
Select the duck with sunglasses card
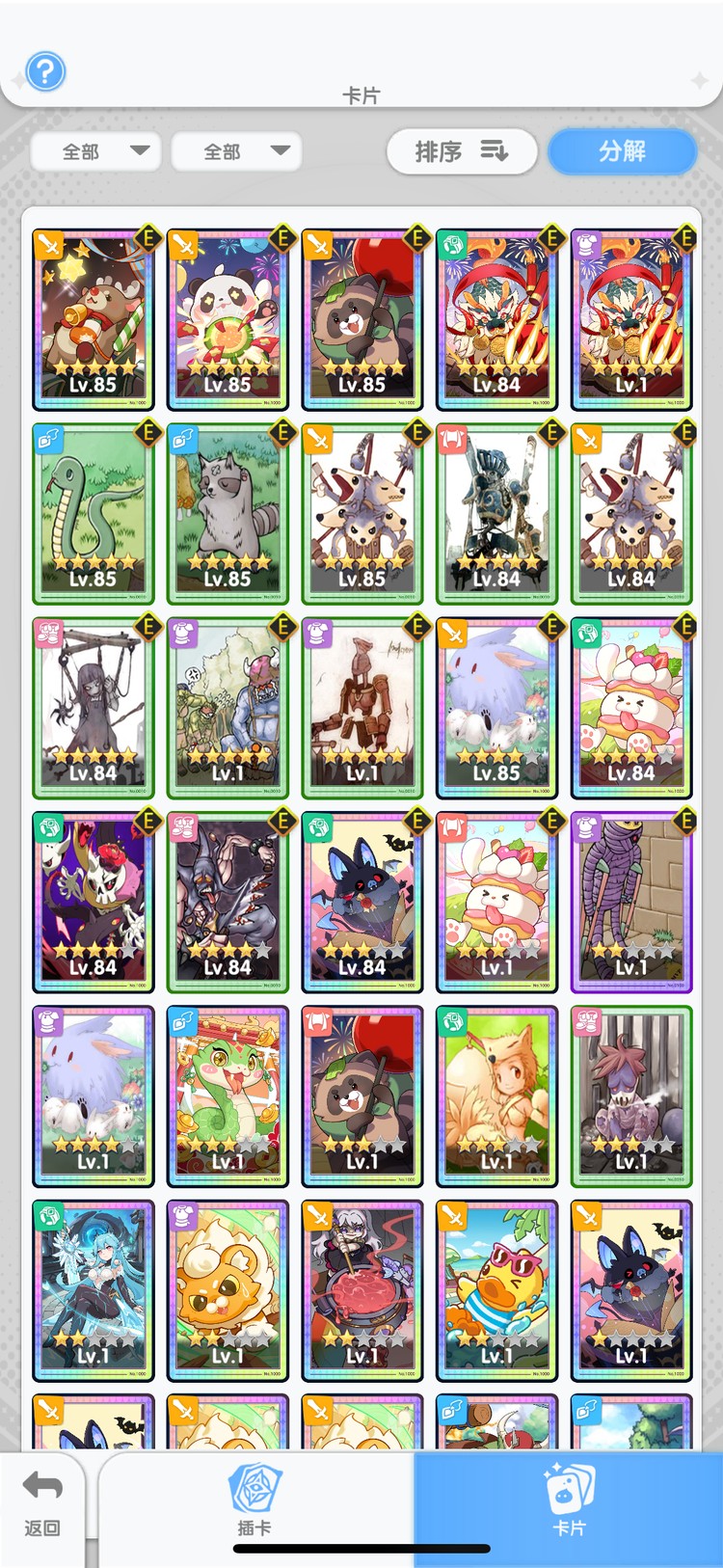click(496, 1291)
